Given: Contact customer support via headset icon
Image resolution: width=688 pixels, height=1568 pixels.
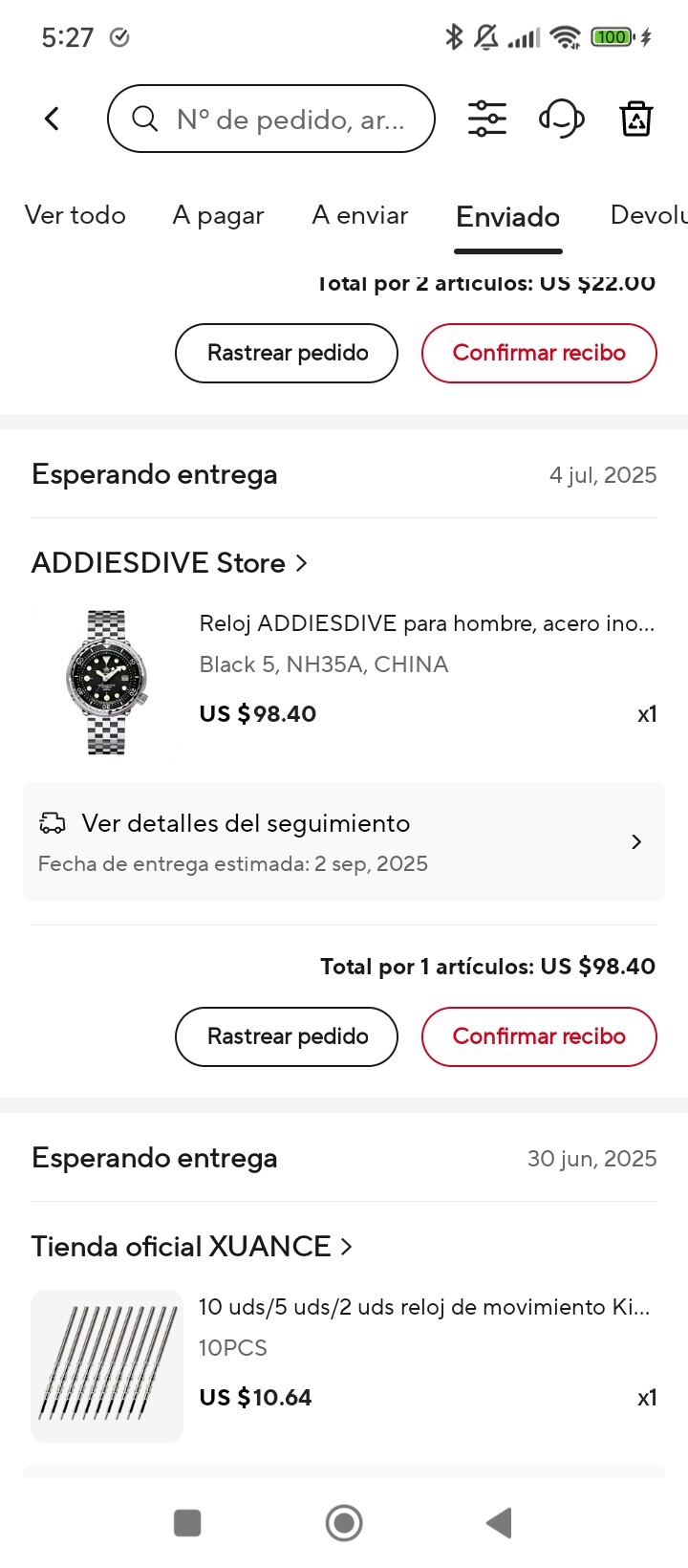Looking at the screenshot, I should tap(562, 119).
